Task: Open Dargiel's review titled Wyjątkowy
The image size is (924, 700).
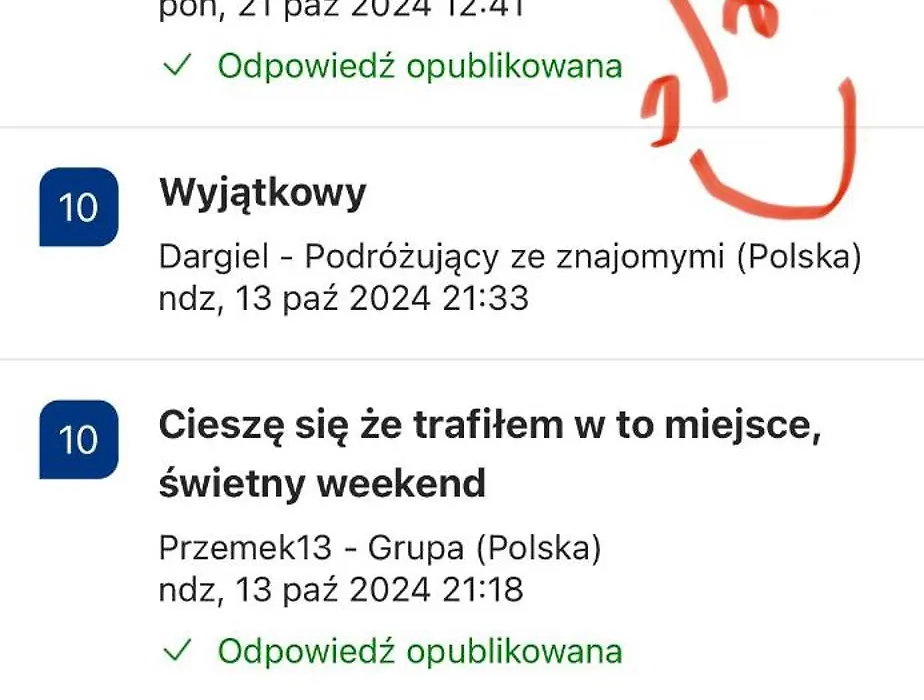Action: [x=263, y=193]
